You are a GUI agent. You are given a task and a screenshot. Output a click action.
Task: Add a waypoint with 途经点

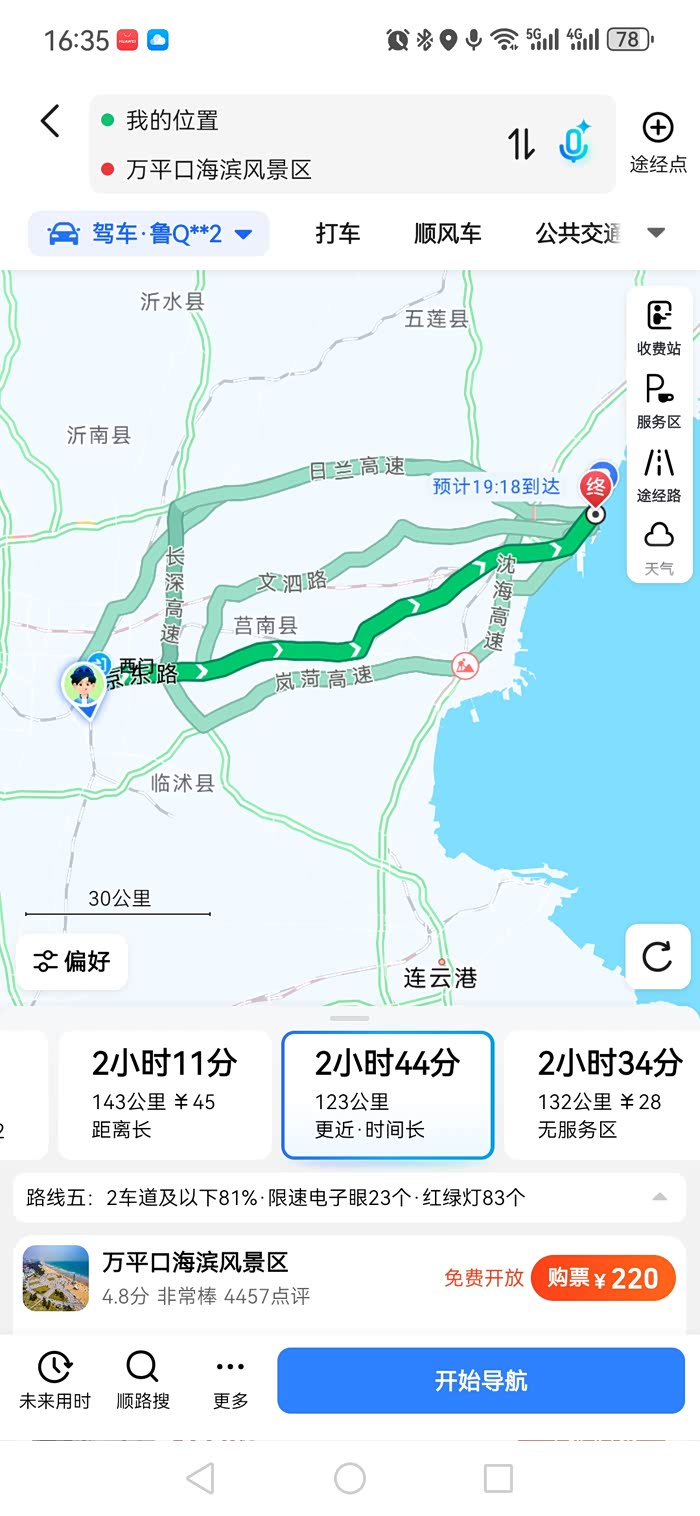tap(657, 142)
